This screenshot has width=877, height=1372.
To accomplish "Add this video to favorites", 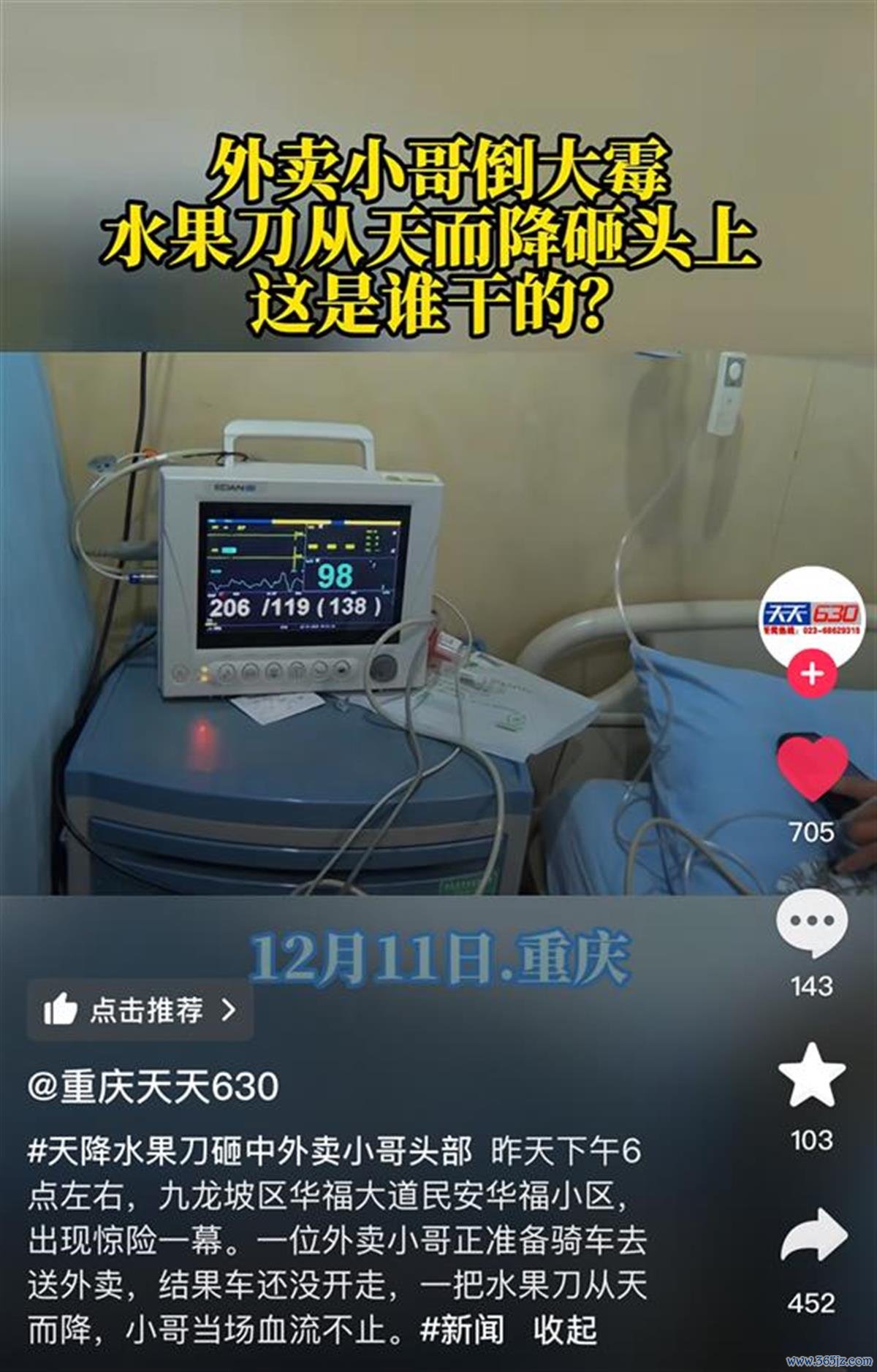I will (x=811, y=1076).
